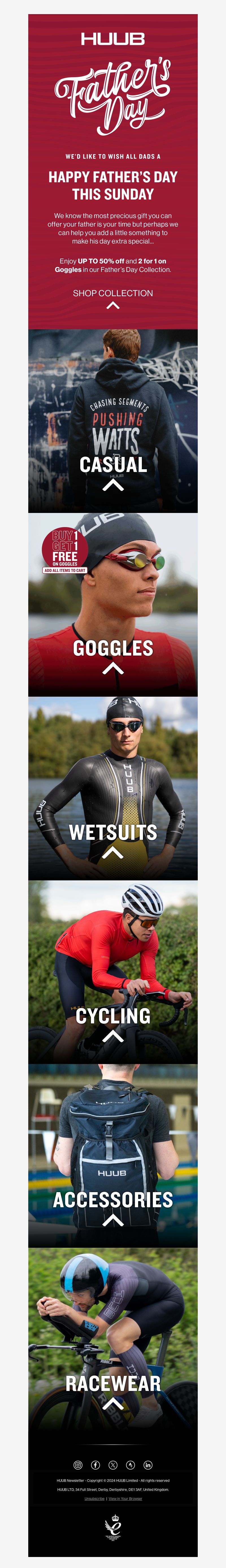Unsubscribe from the HUUB newsletter

[94, 1498]
